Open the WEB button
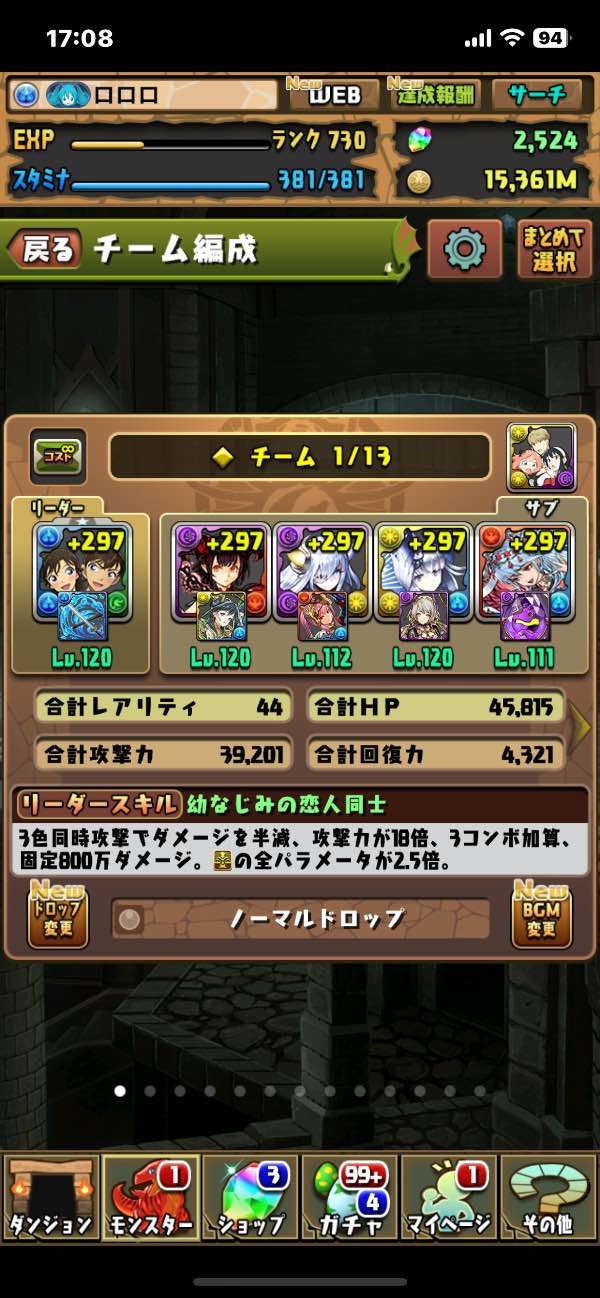600x1298 pixels. coord(334,95)
